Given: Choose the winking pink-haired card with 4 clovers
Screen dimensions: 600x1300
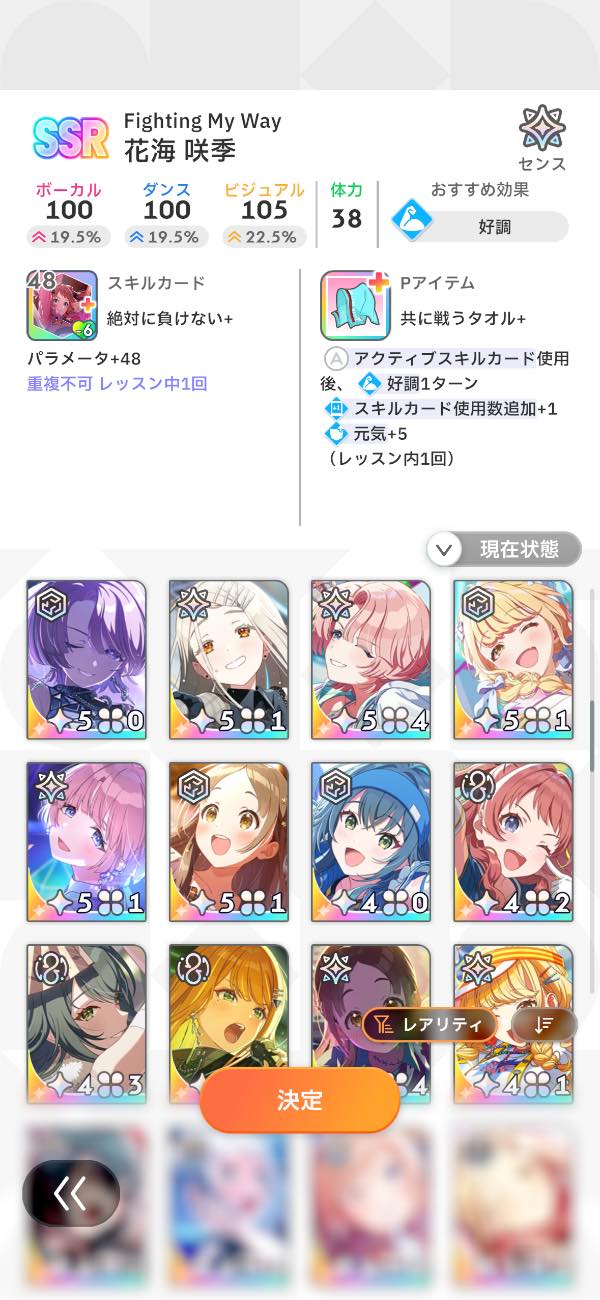Looking at the screenshot, I should pyautogui.click(x=371, y=660).
